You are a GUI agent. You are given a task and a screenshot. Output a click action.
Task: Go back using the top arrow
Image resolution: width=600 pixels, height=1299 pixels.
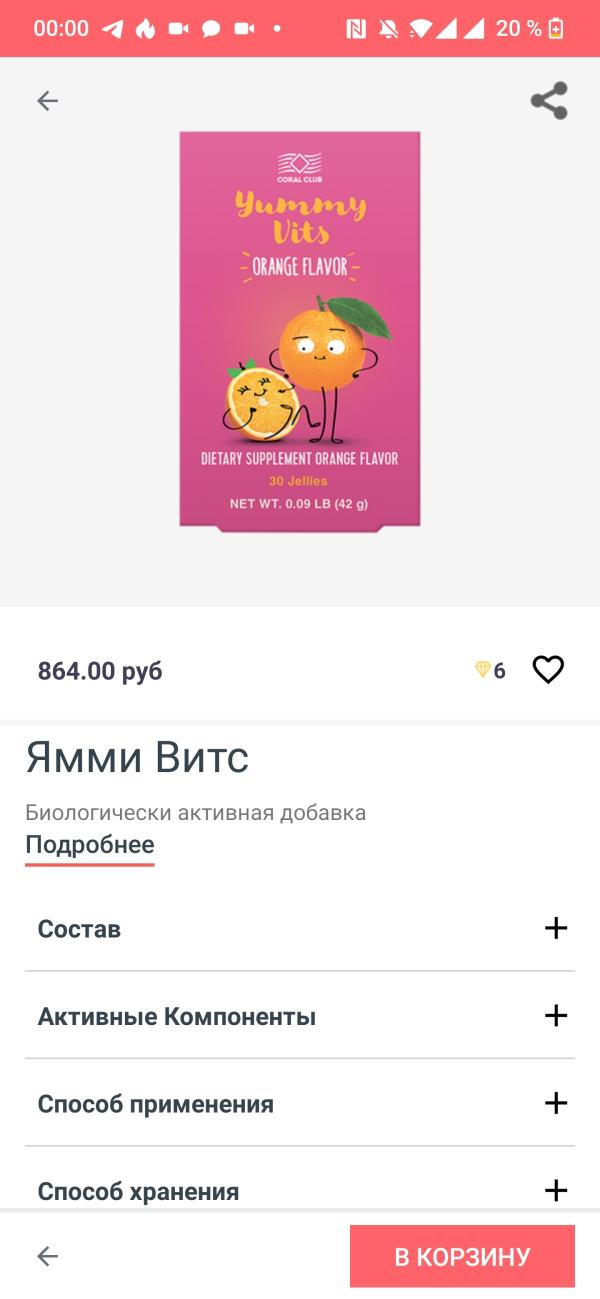[x=47, y=101]
